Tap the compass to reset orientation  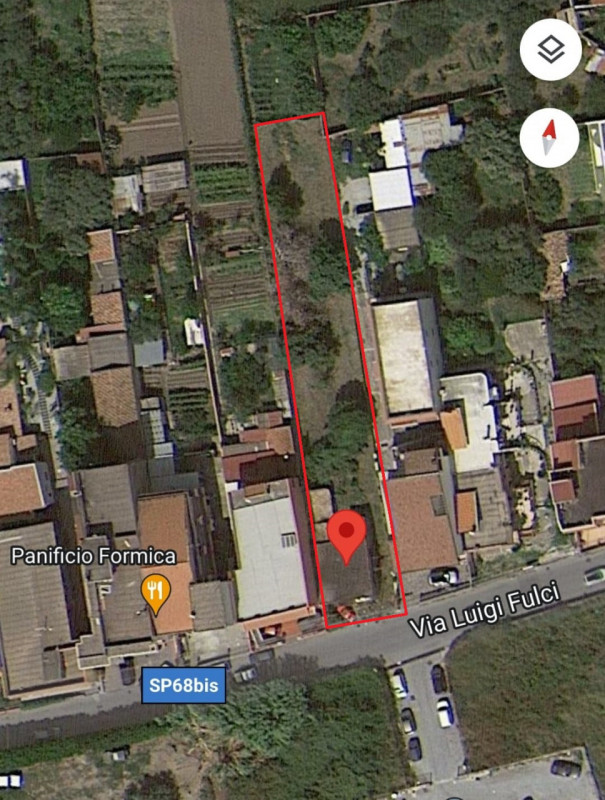(550, 137)
